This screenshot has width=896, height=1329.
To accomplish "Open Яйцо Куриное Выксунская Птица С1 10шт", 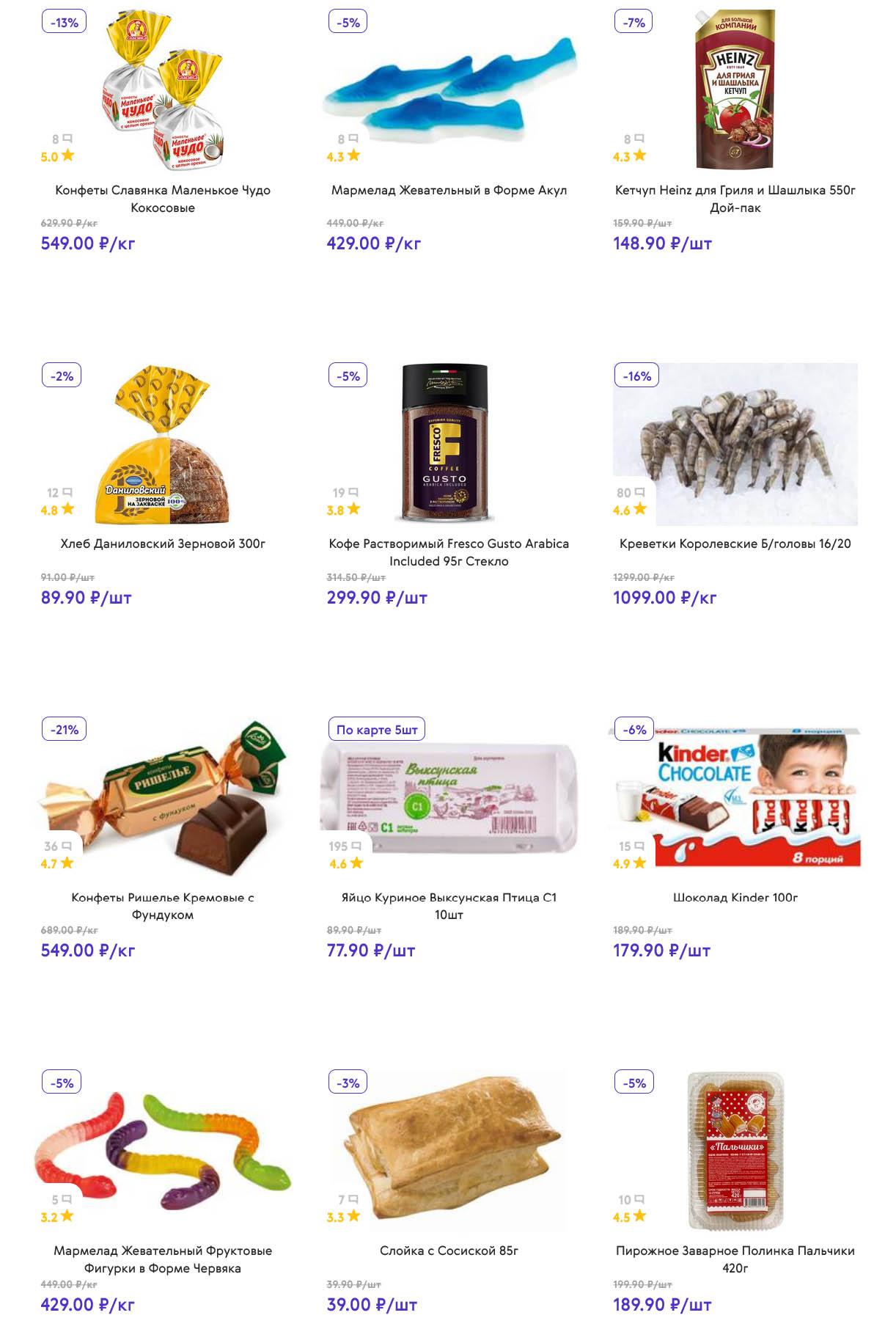I will click(x=449, y=905).
